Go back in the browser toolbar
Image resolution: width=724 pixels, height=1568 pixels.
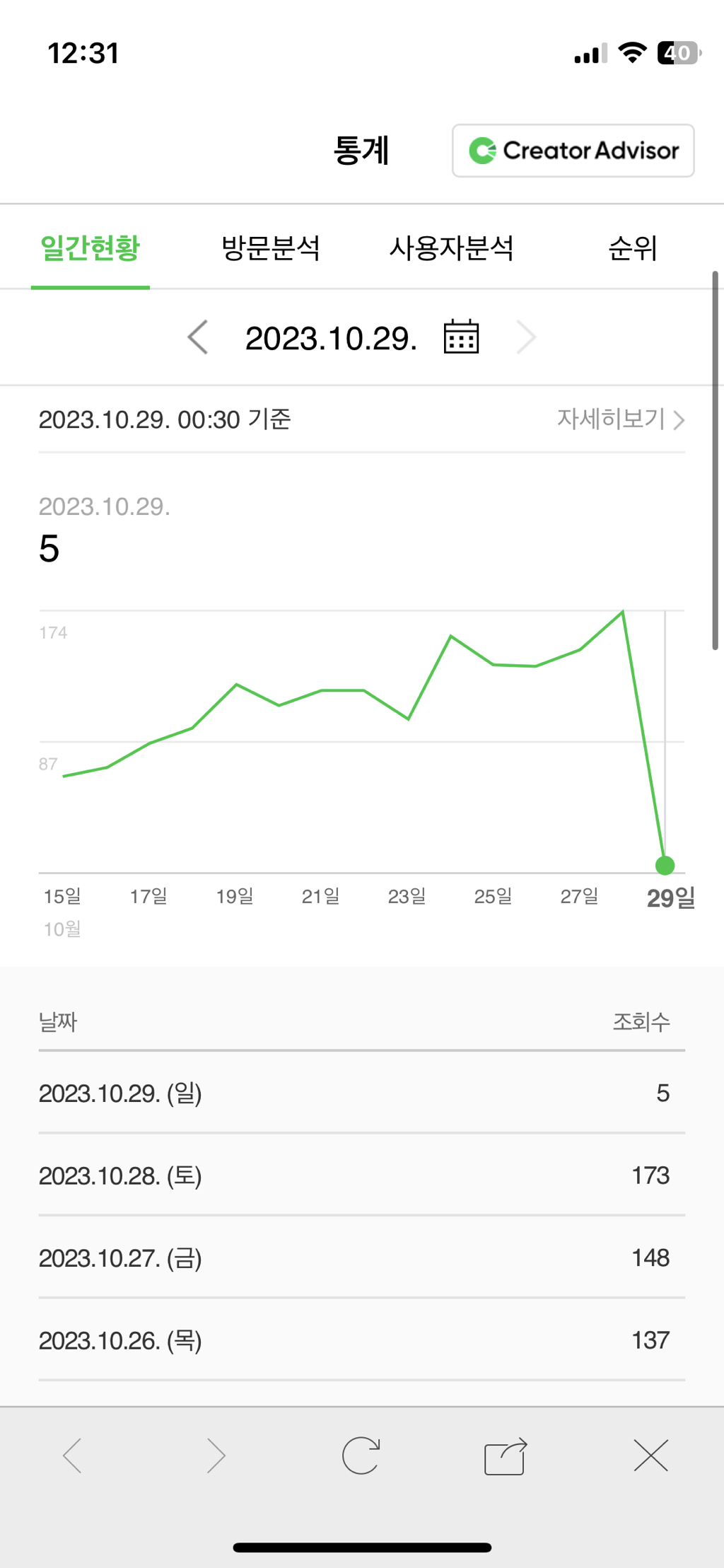click(73, 1456)
